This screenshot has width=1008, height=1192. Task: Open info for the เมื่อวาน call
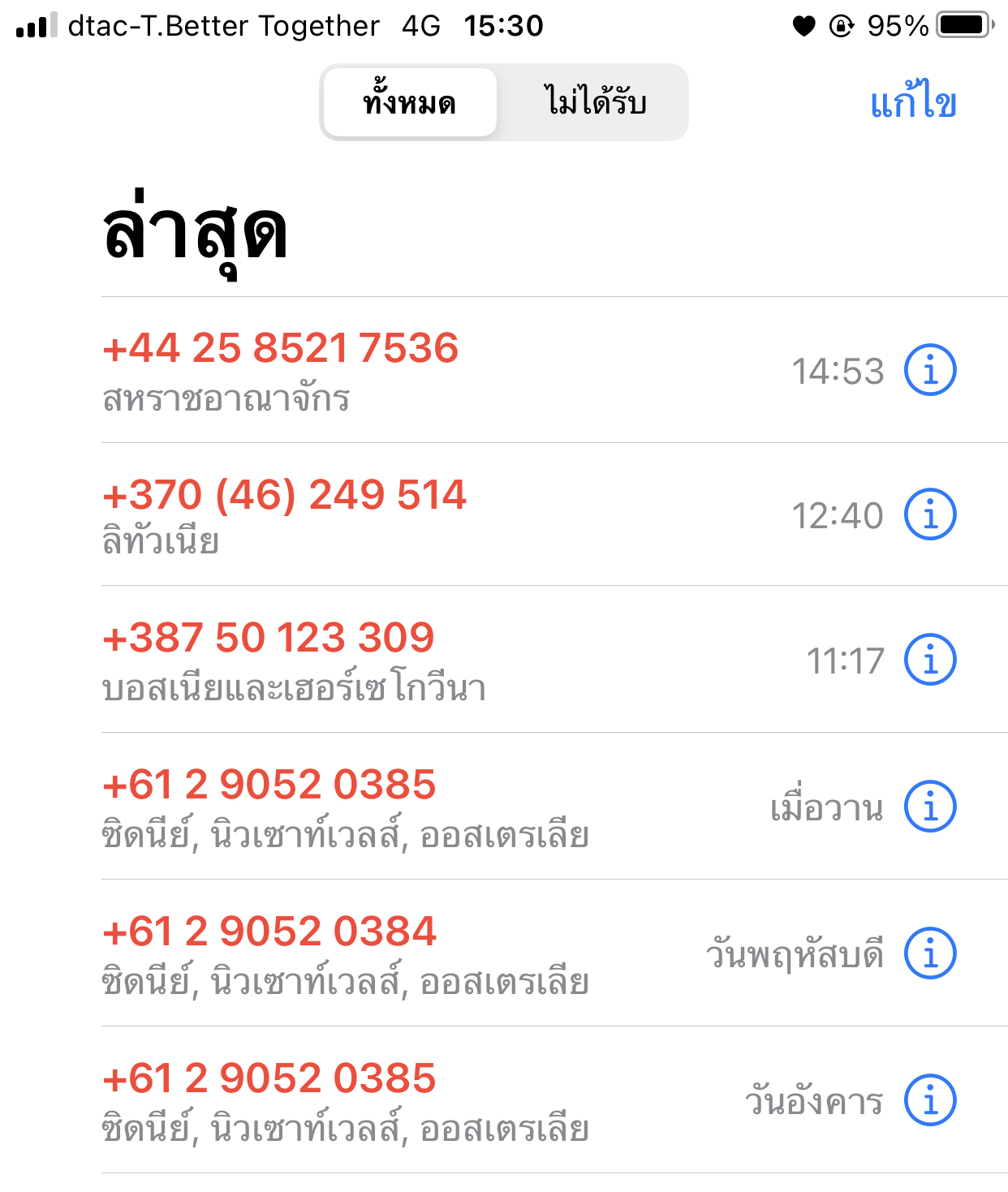[930, 807]
